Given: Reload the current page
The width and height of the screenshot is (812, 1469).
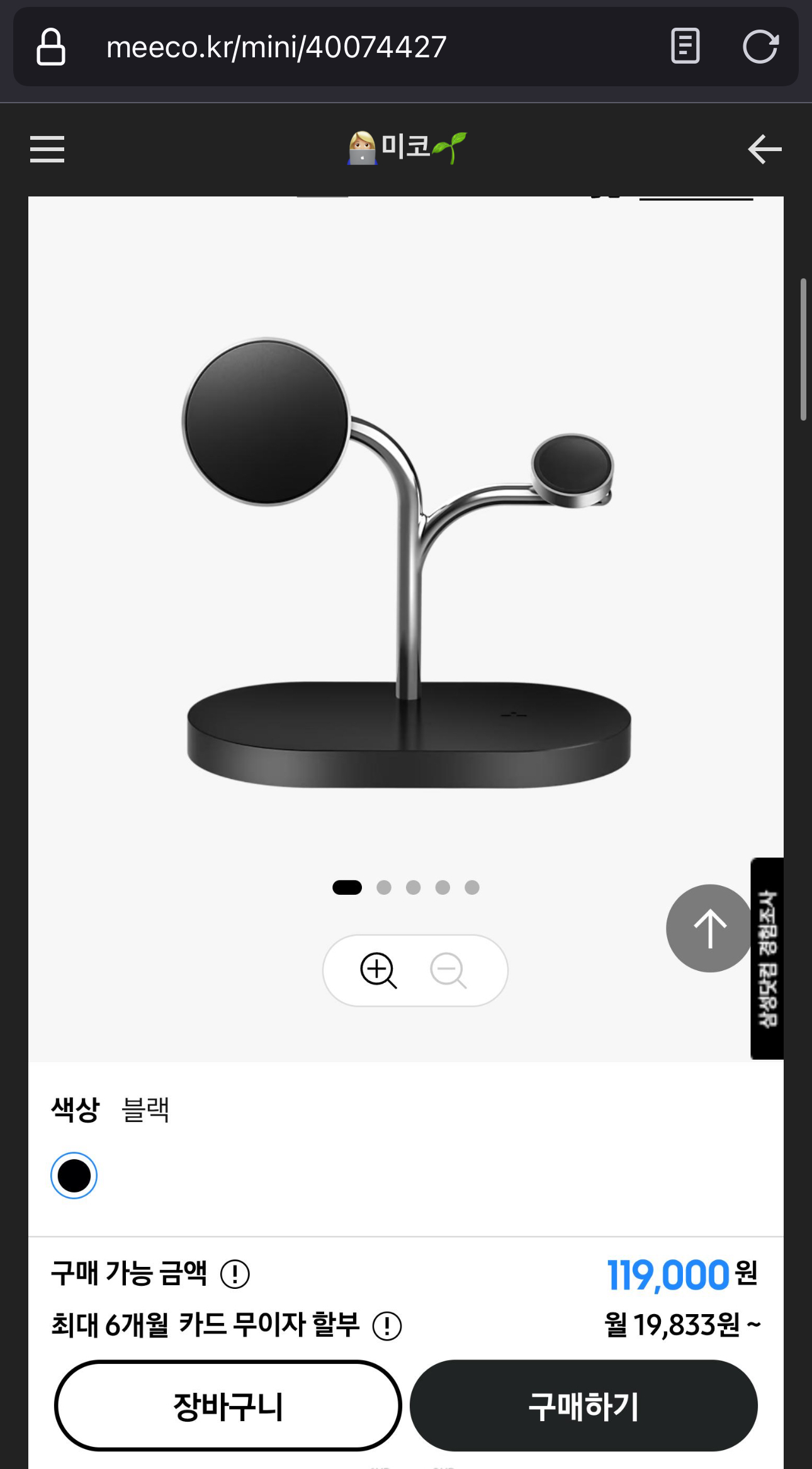Looking at the screenshot, I should tap(760, 47).
